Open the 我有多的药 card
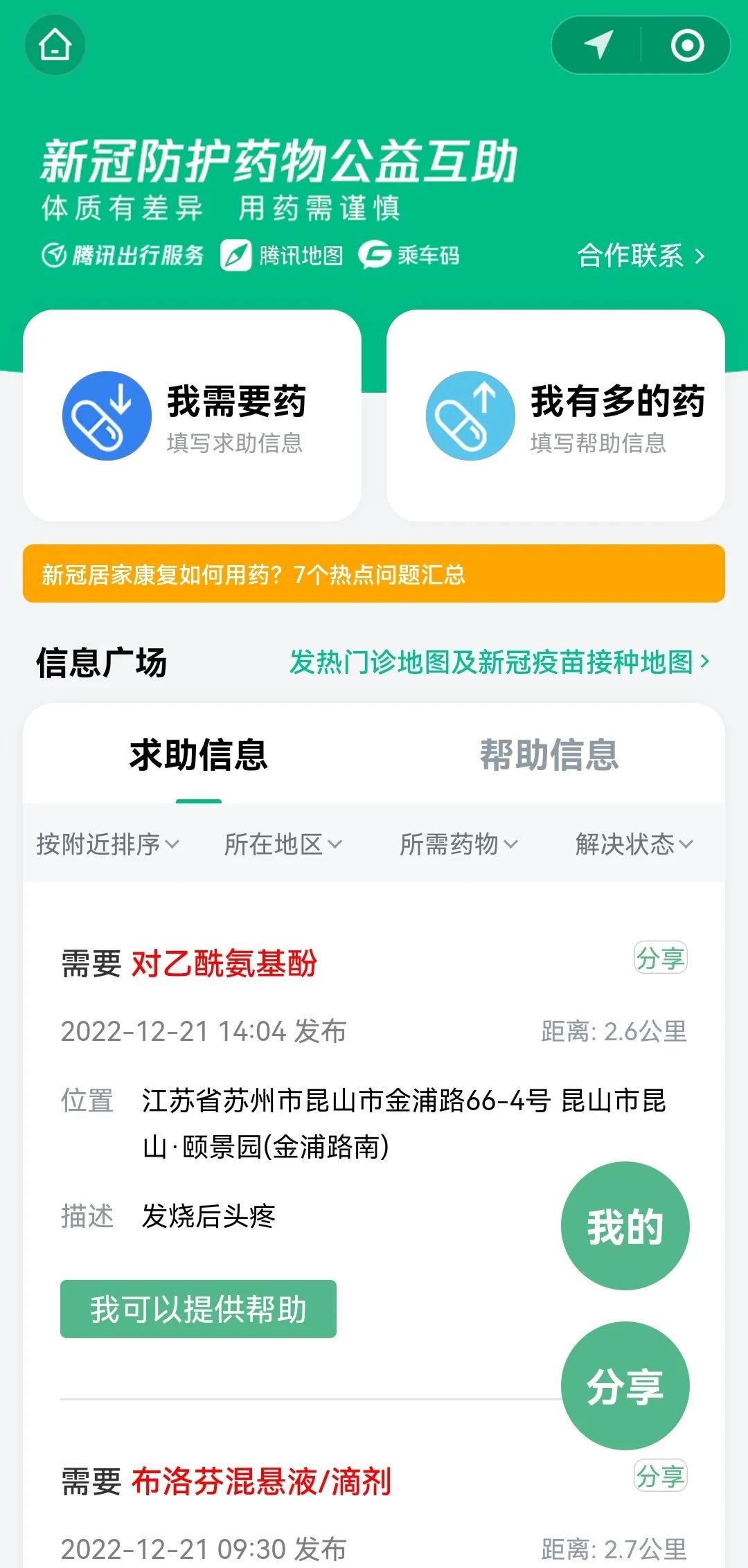 pos(555,416)
